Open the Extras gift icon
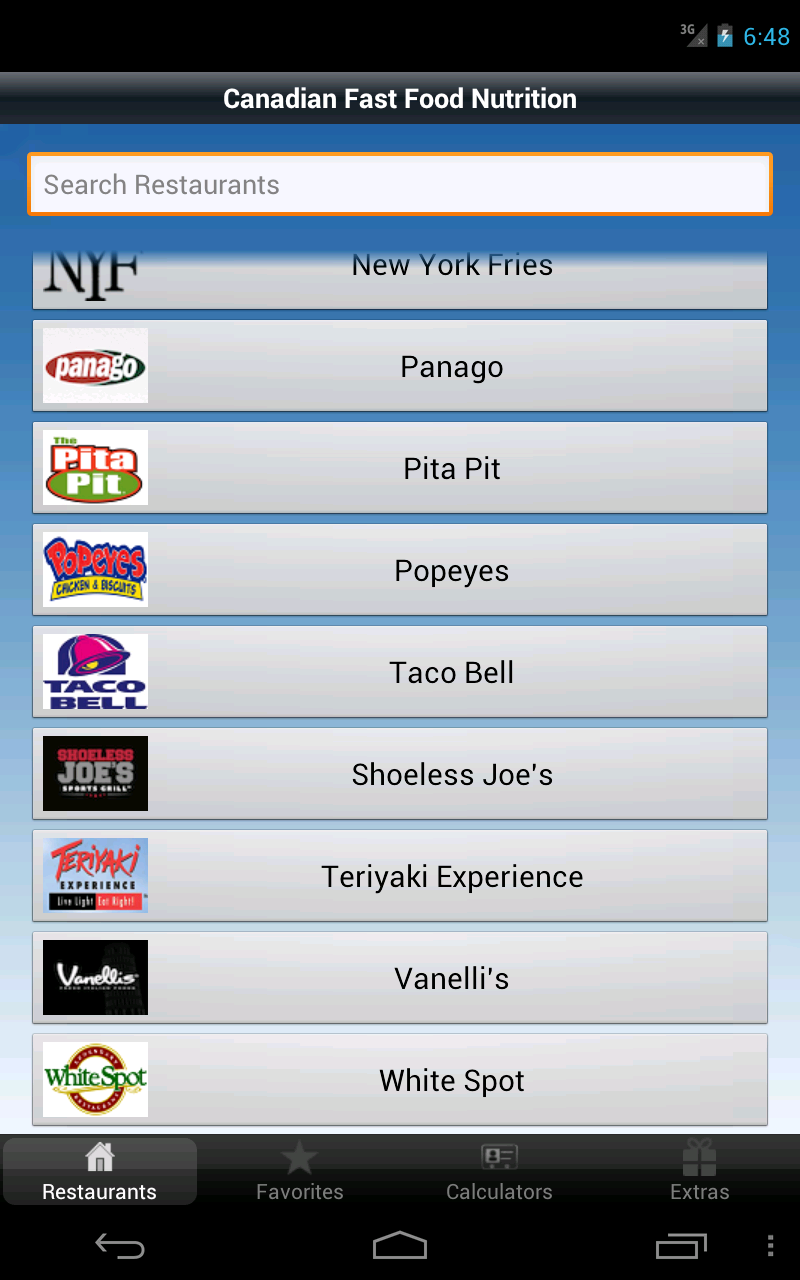The width and height of the screenshot is (800, 1280). [x=699, y=1156]
